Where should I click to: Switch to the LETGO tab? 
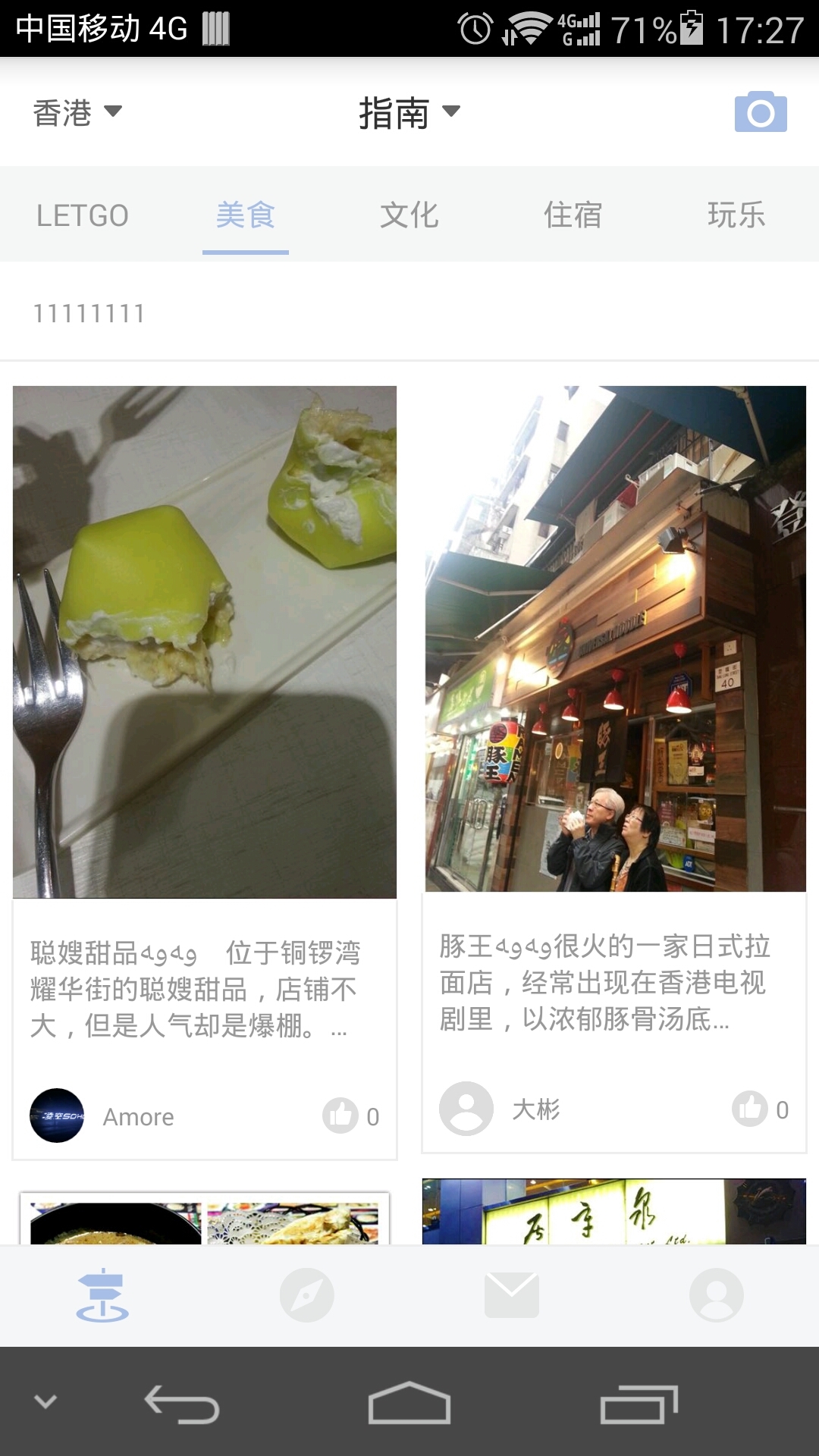83,215
